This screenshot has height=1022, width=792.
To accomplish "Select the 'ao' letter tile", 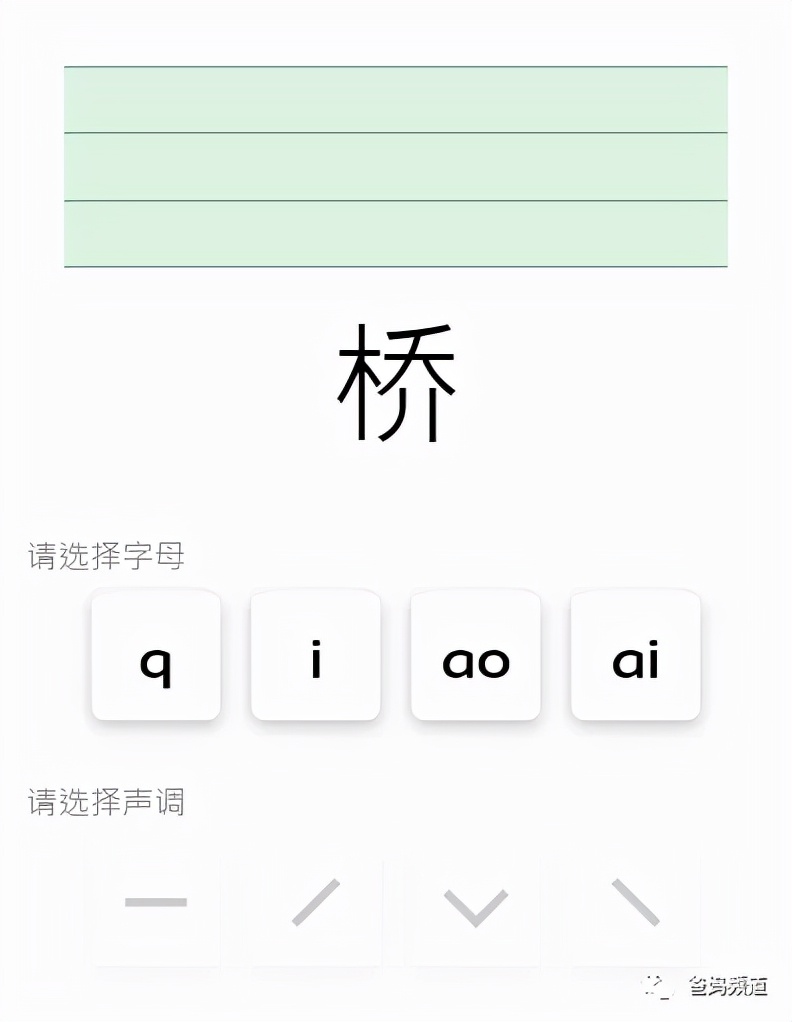I will [475, 657].
